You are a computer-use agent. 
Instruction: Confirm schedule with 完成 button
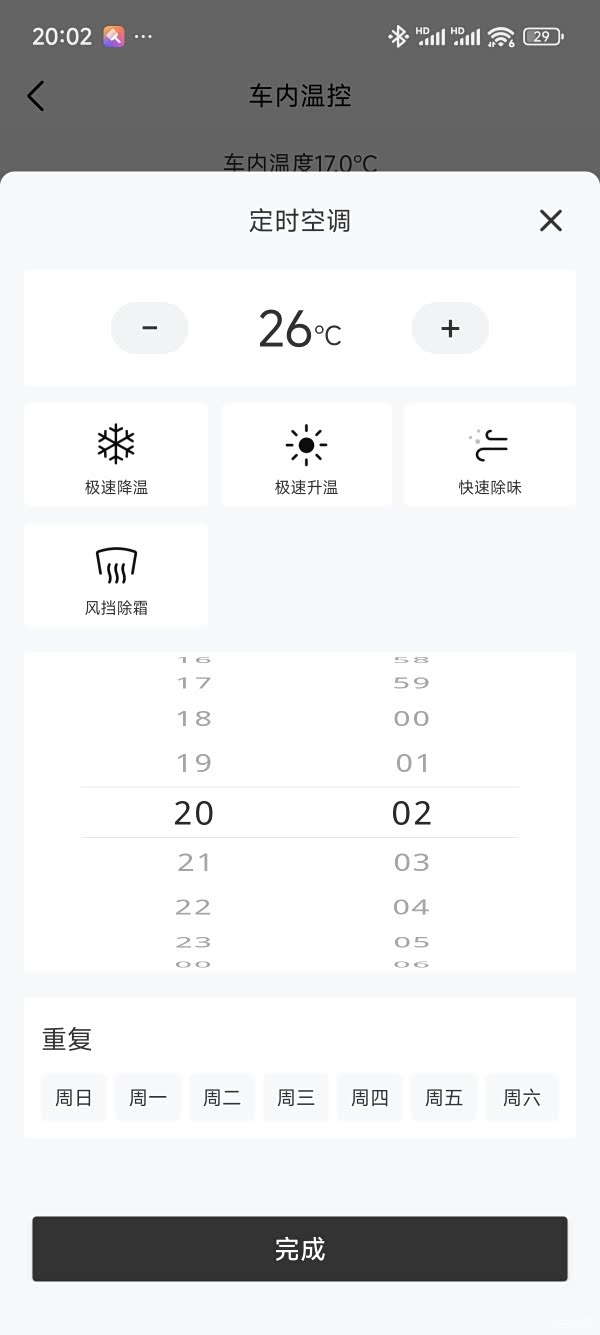tap(300, 1249)
